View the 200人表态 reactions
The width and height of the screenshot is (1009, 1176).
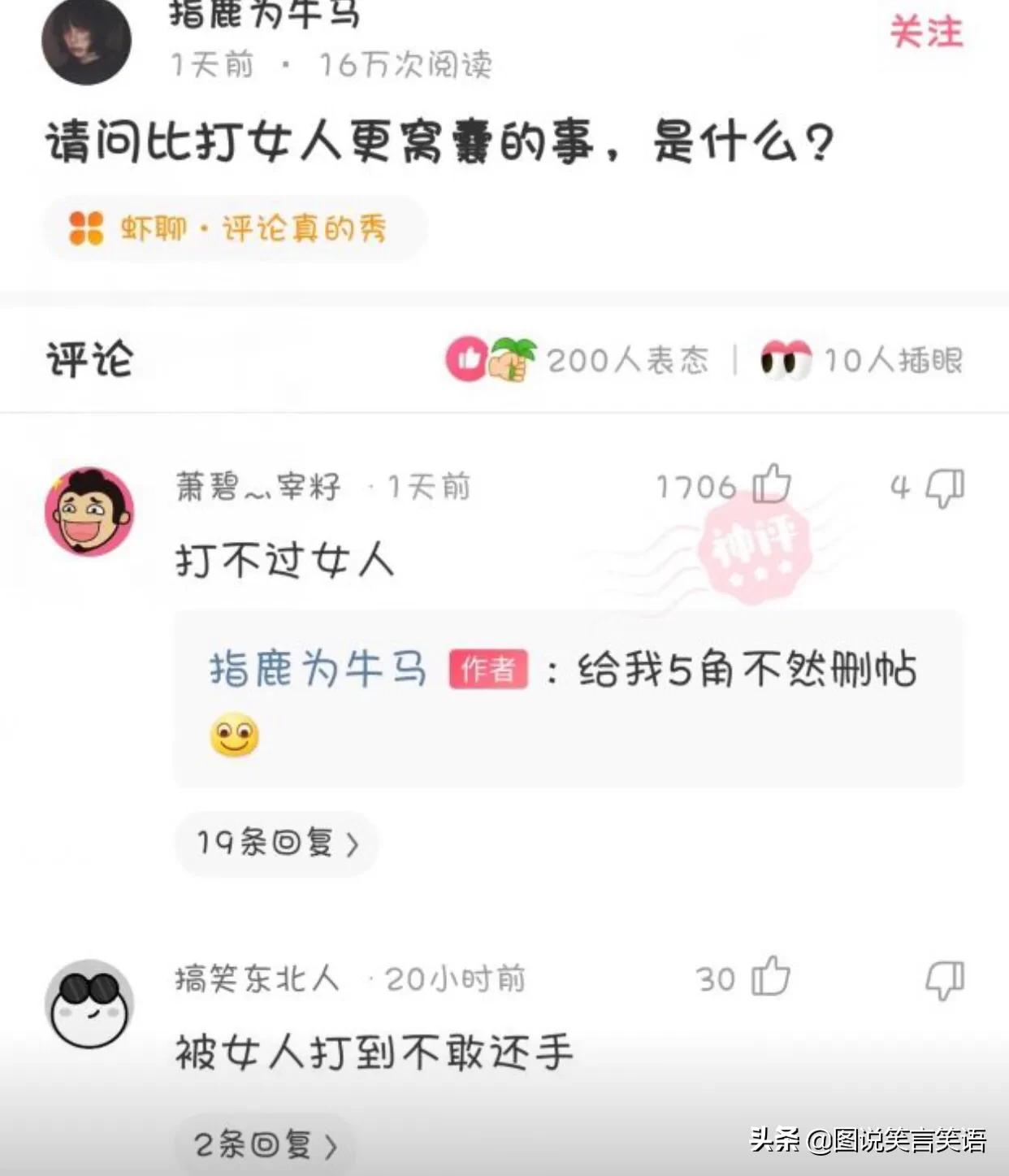pos(578,360)
